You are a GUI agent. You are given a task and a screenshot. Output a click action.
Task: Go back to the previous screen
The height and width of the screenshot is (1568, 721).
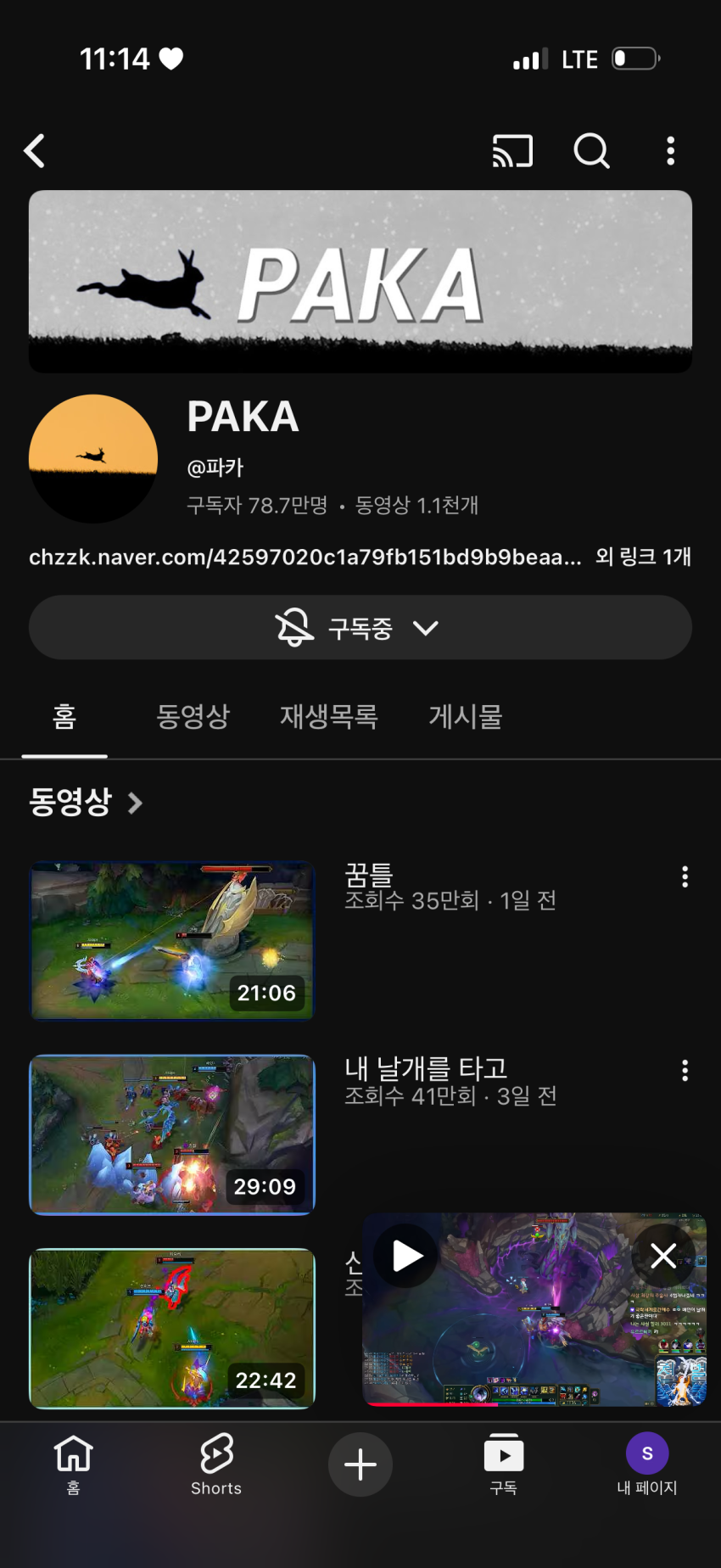35,151
